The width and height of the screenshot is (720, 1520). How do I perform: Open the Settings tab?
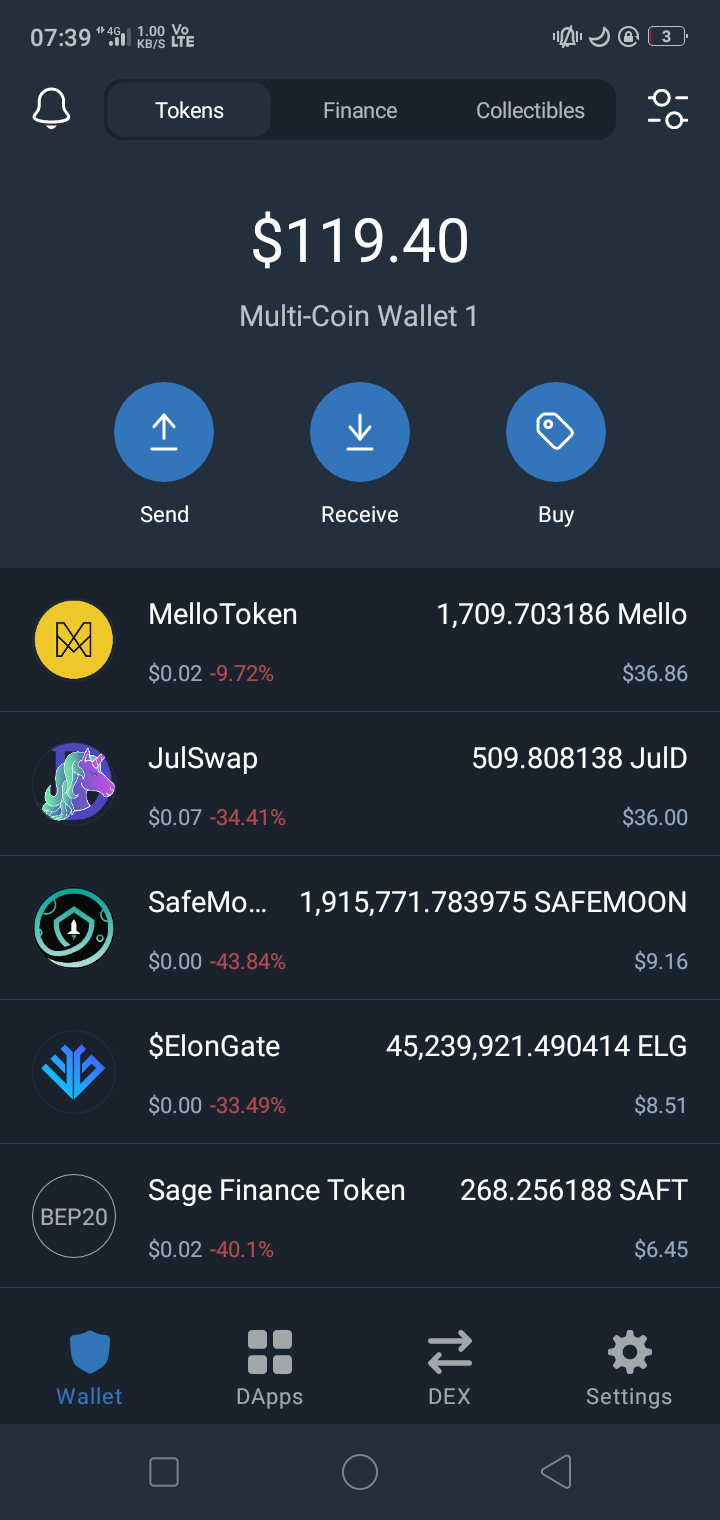tap(629, 1366)
